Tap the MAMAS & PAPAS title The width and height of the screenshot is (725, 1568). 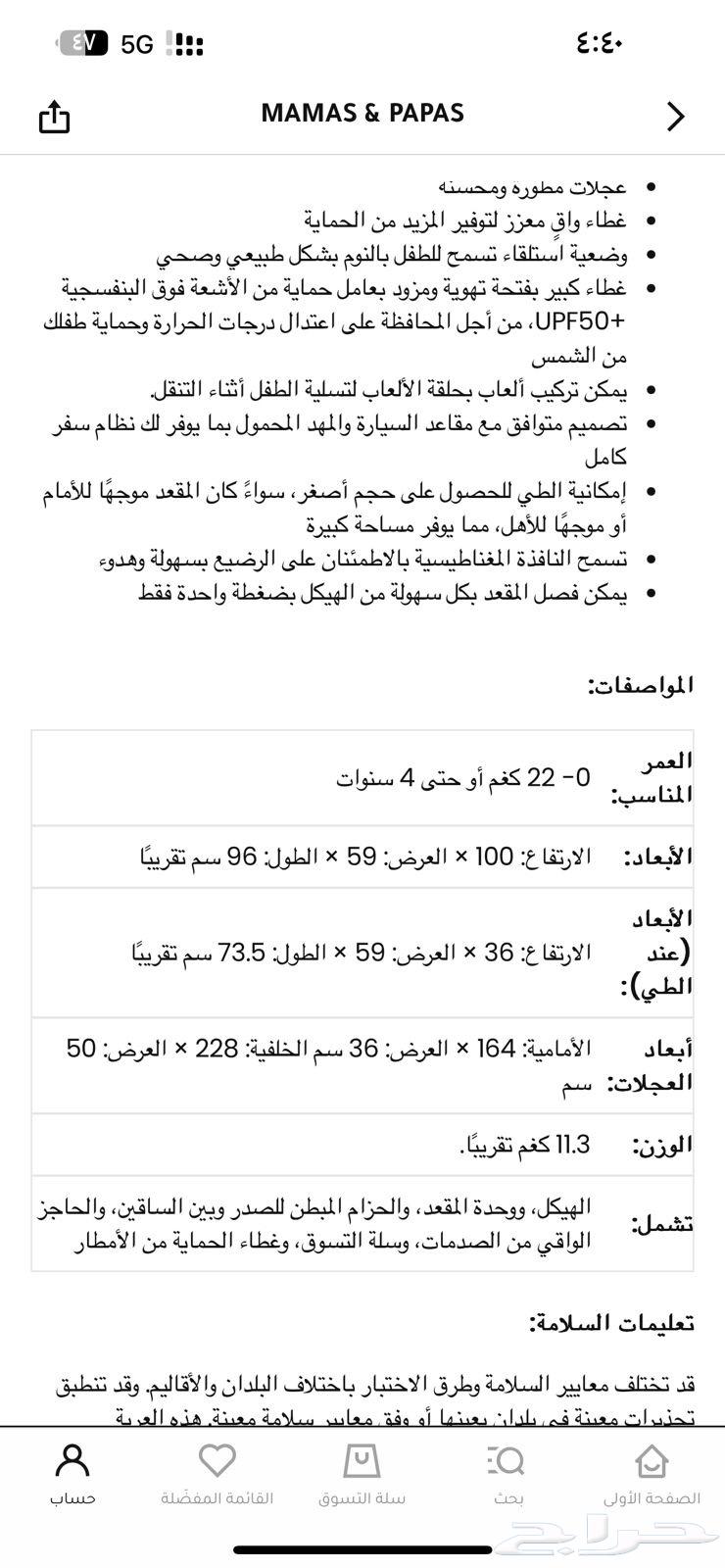pos(362,113)
